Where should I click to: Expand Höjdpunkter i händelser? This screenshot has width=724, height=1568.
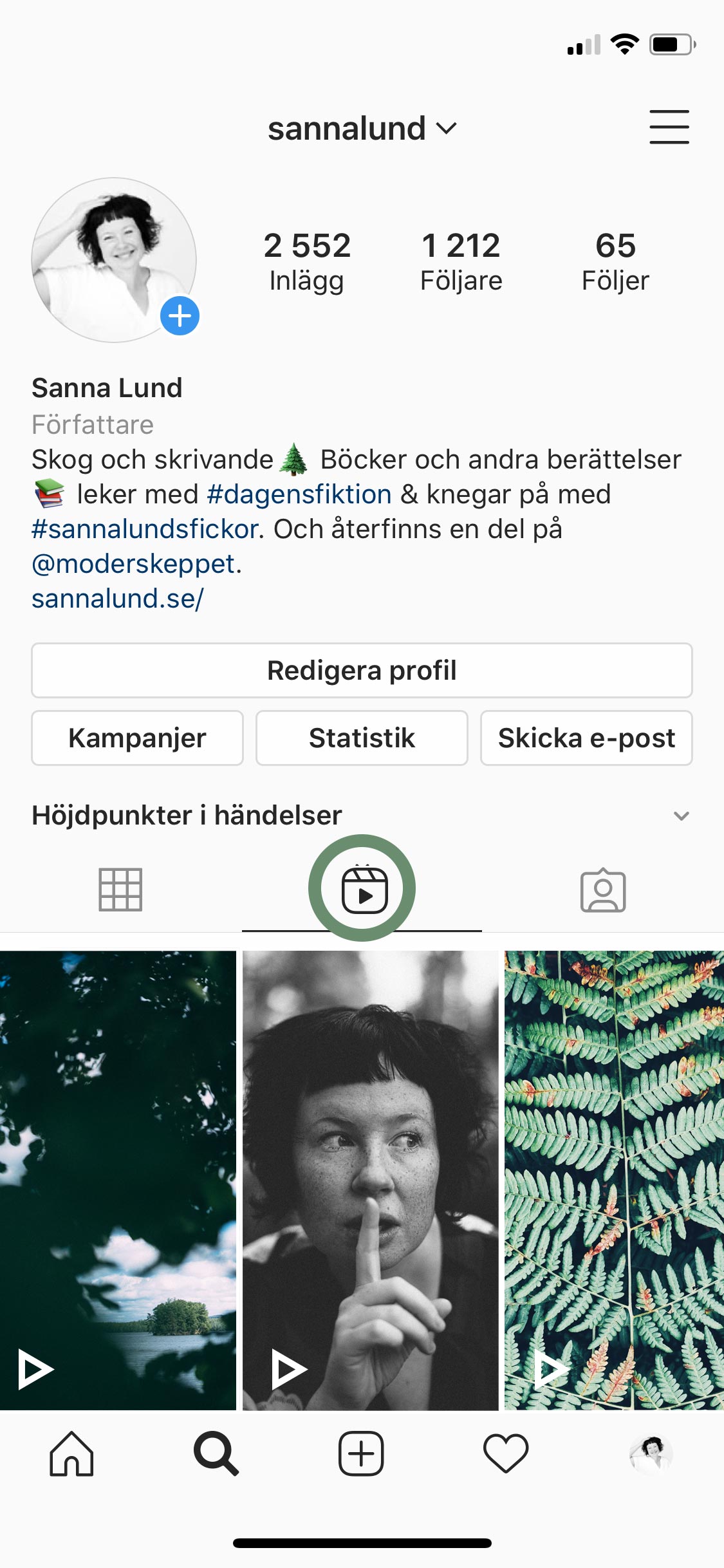pos(681,816)
